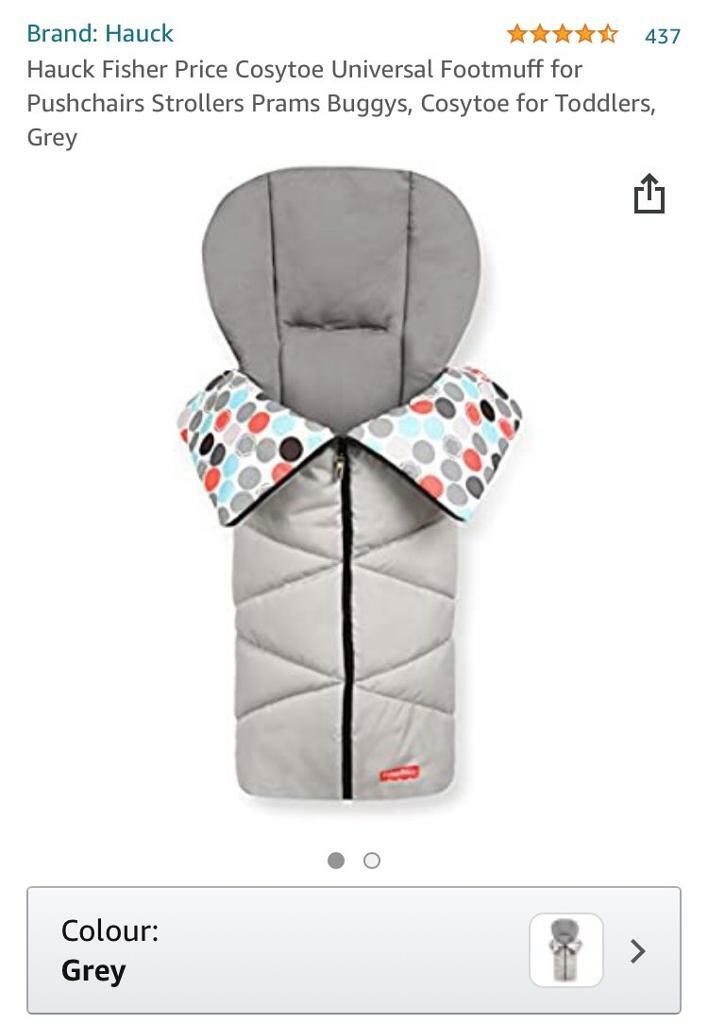Go to the second image dot
708x1024 pixels.
tap(372, 860)
